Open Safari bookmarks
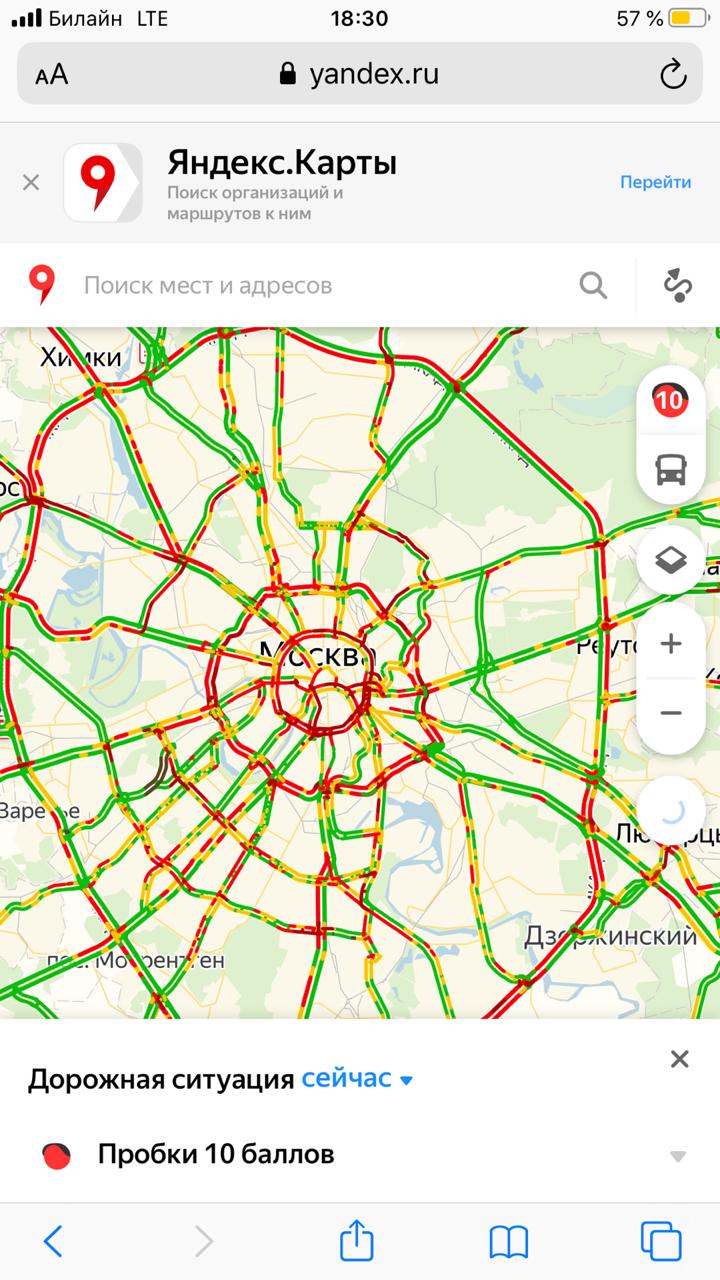The image size is (720, 1280). [508, 1241]
